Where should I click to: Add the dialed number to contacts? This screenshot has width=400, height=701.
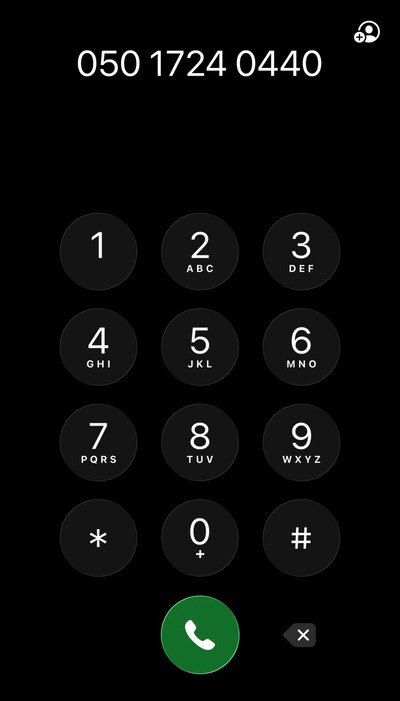click(367, 33)
